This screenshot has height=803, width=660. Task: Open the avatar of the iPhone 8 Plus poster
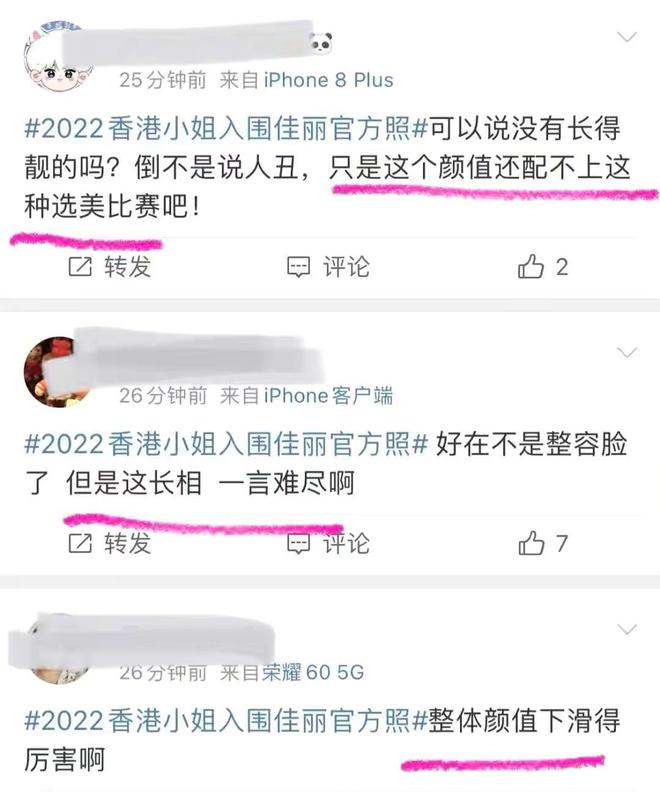55,58
